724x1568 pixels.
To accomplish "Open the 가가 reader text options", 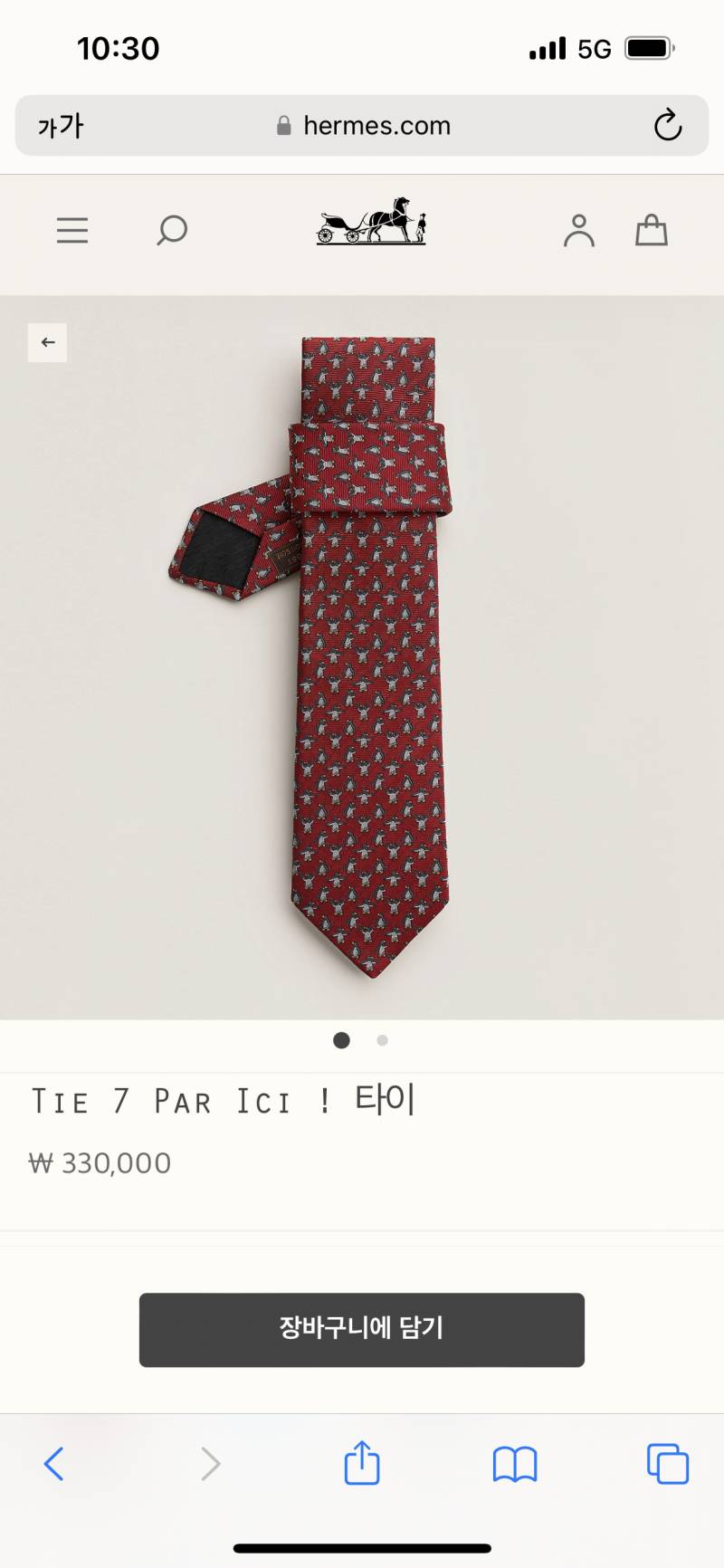I will coord(61,125).
